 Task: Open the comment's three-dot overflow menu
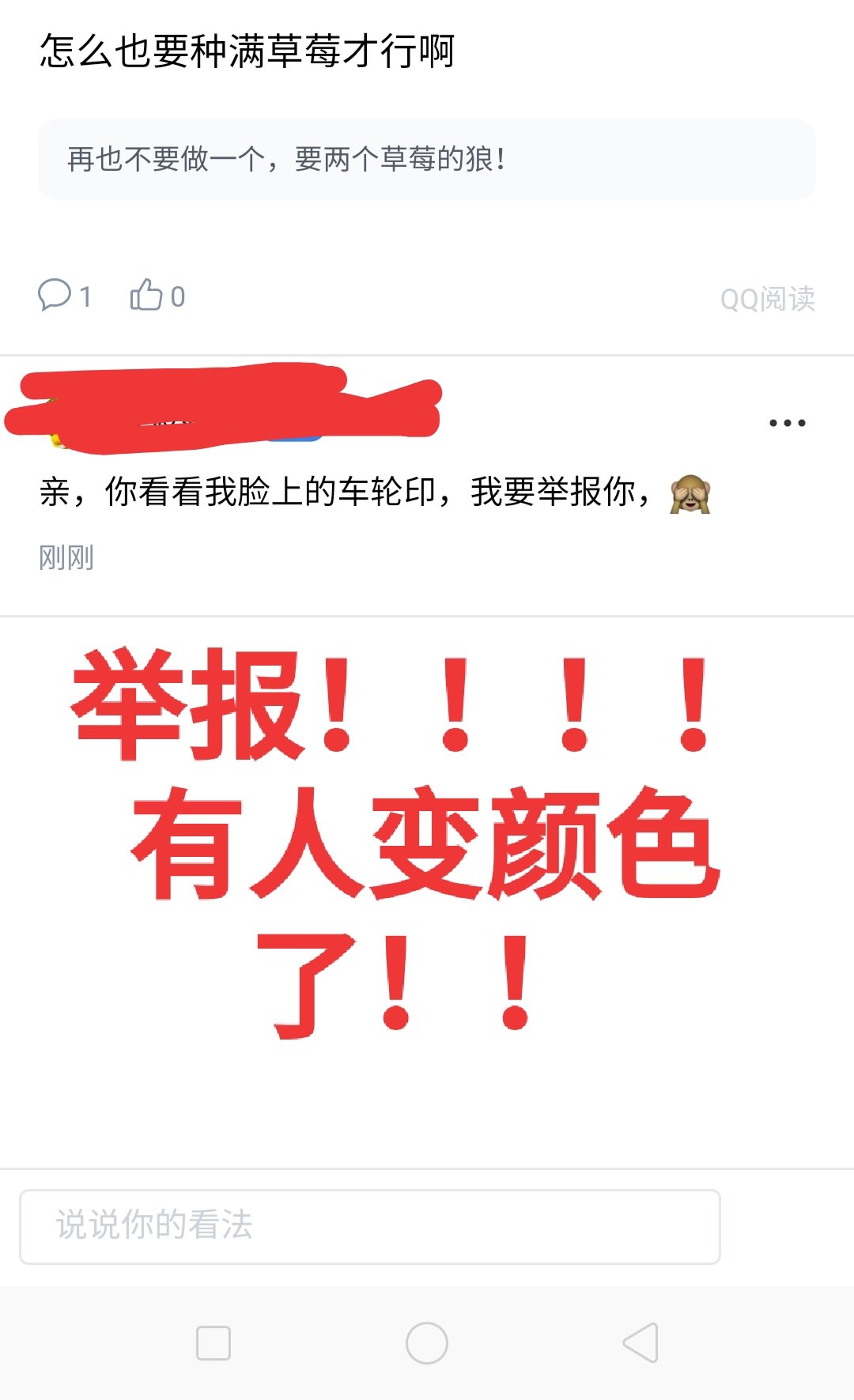point(788,423)
